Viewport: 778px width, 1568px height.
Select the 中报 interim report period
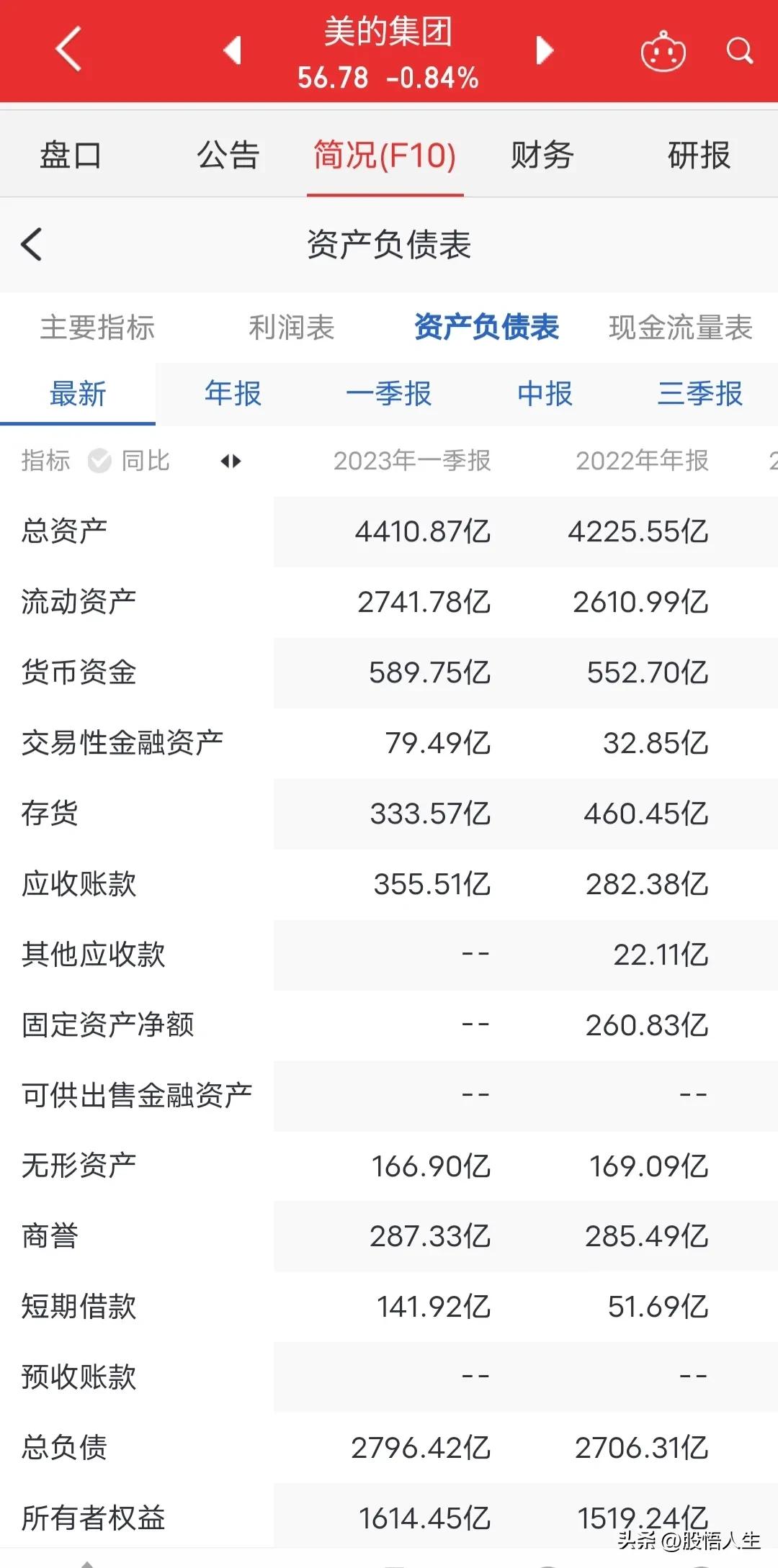pos(544,395)
